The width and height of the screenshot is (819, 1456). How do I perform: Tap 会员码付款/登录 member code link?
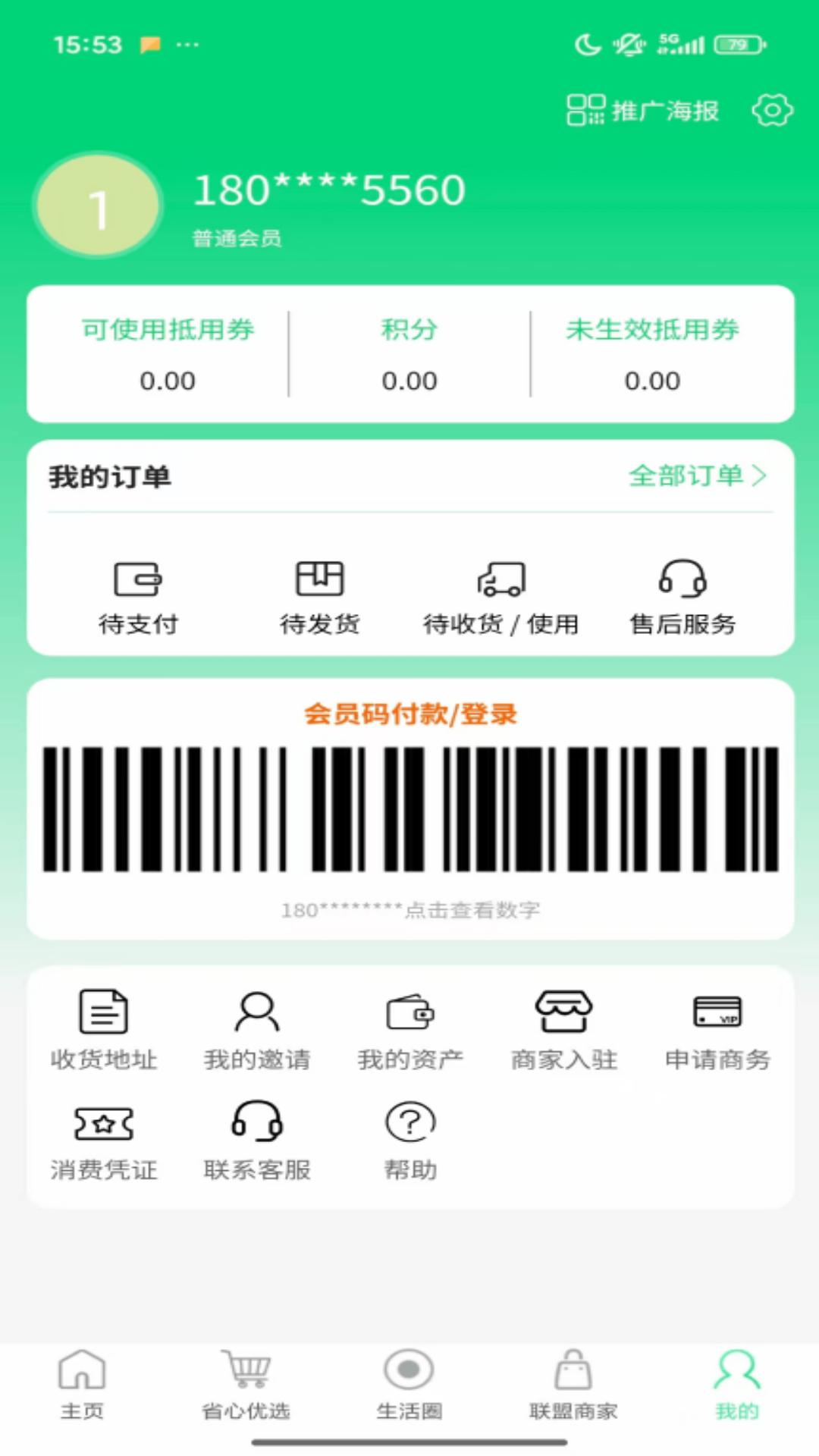(x=409, y=714)
